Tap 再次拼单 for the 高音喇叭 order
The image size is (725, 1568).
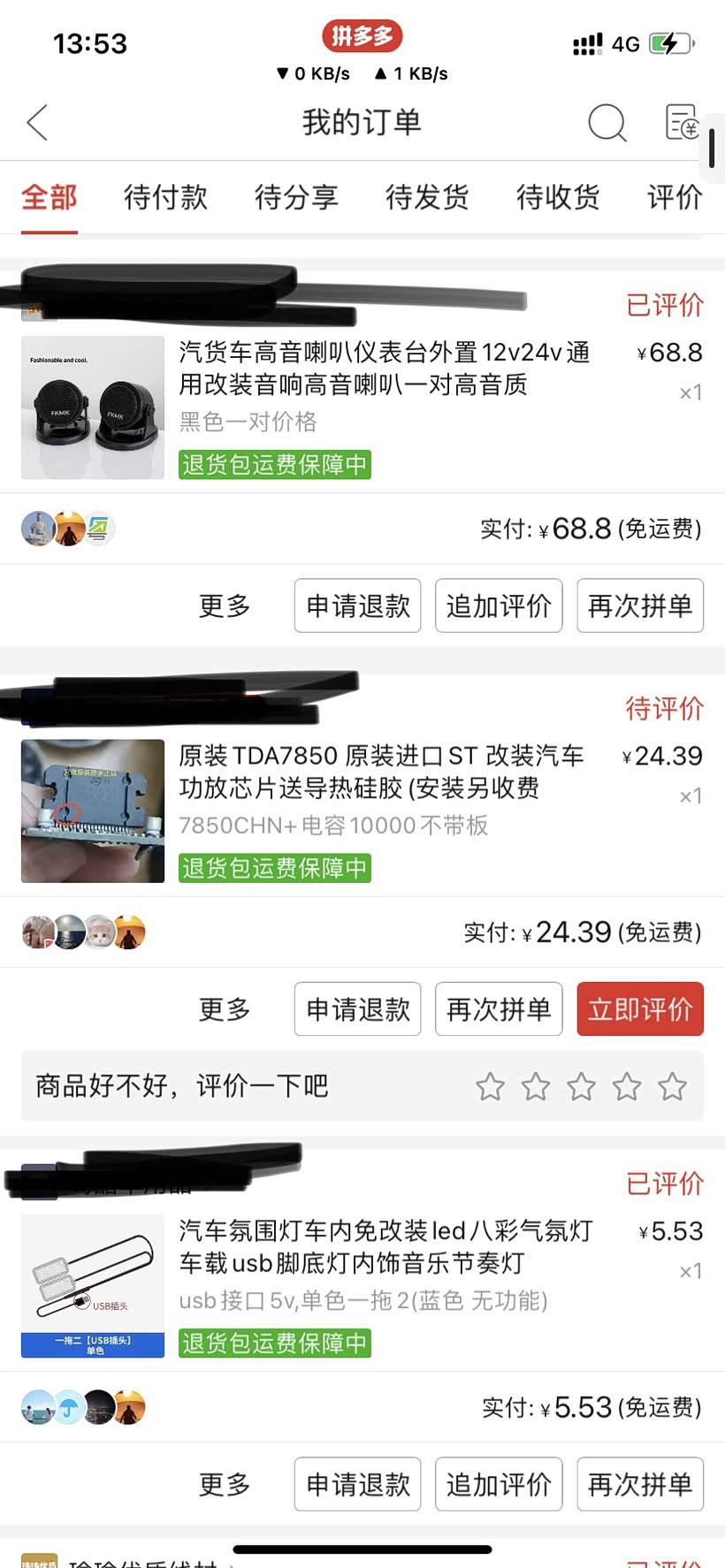pos(640,605)
